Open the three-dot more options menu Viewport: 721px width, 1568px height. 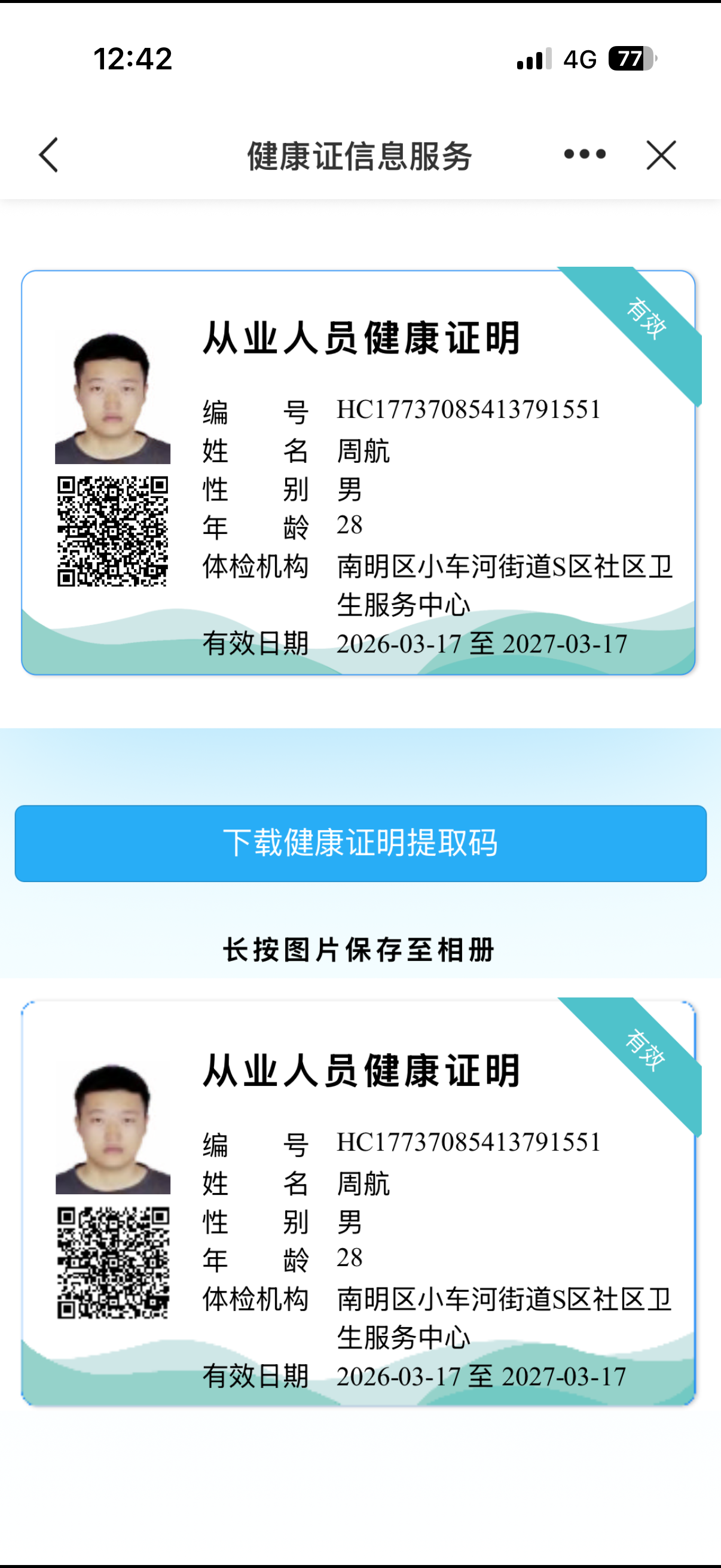[x=584, y=154]
